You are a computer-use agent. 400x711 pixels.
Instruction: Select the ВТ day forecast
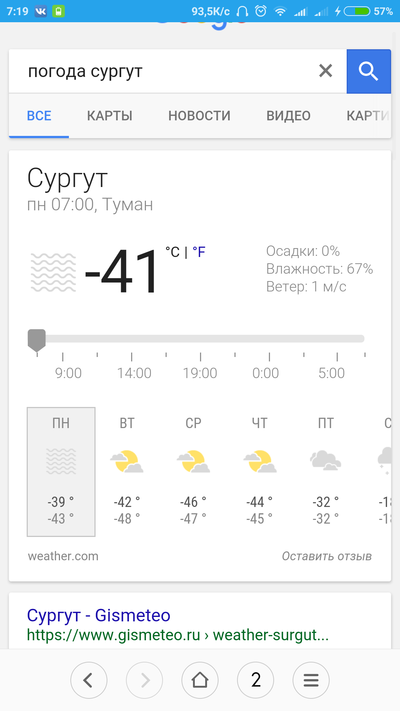tap(127, 472)
